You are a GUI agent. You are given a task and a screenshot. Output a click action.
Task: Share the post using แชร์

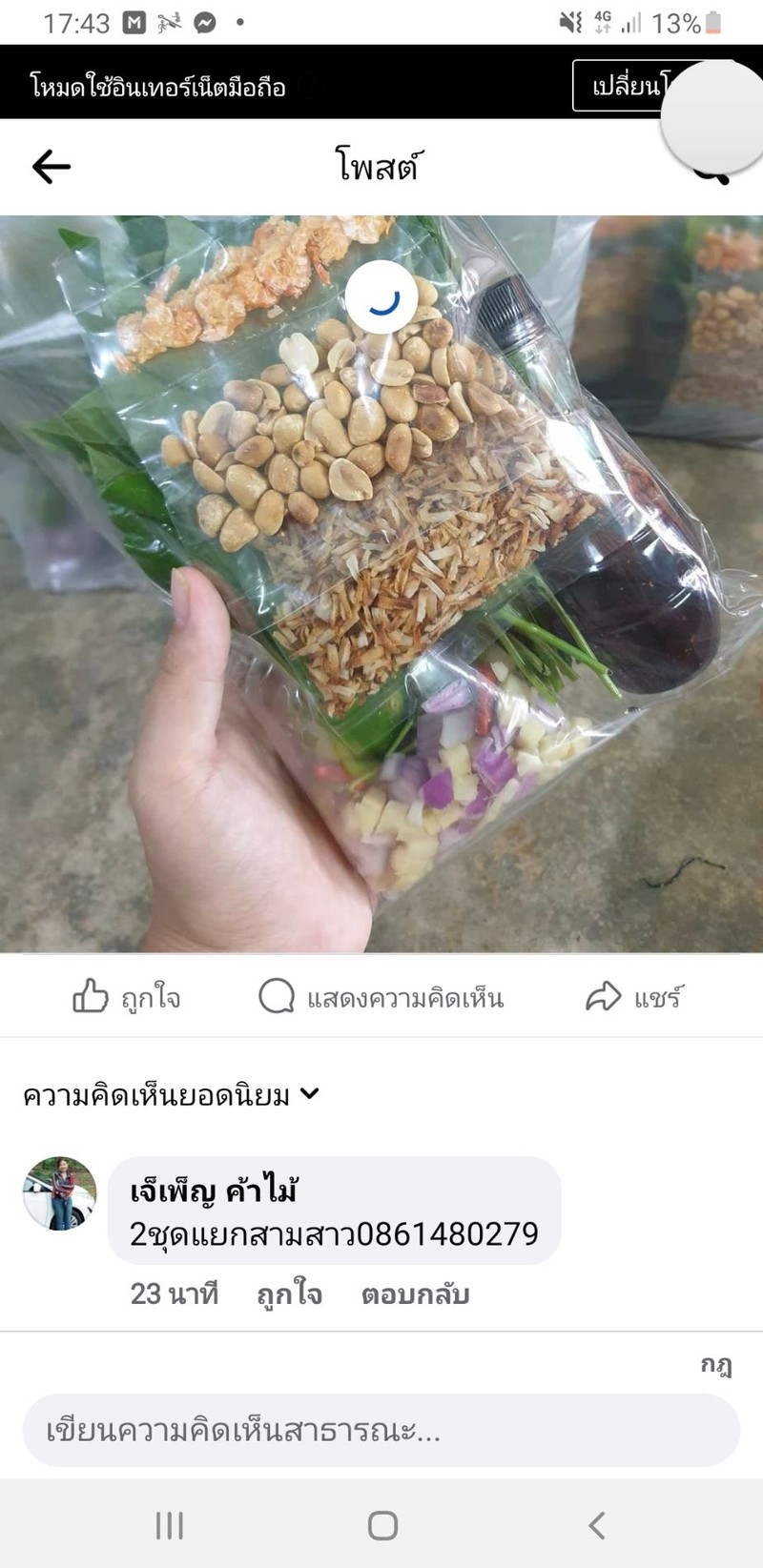[634, 997]
